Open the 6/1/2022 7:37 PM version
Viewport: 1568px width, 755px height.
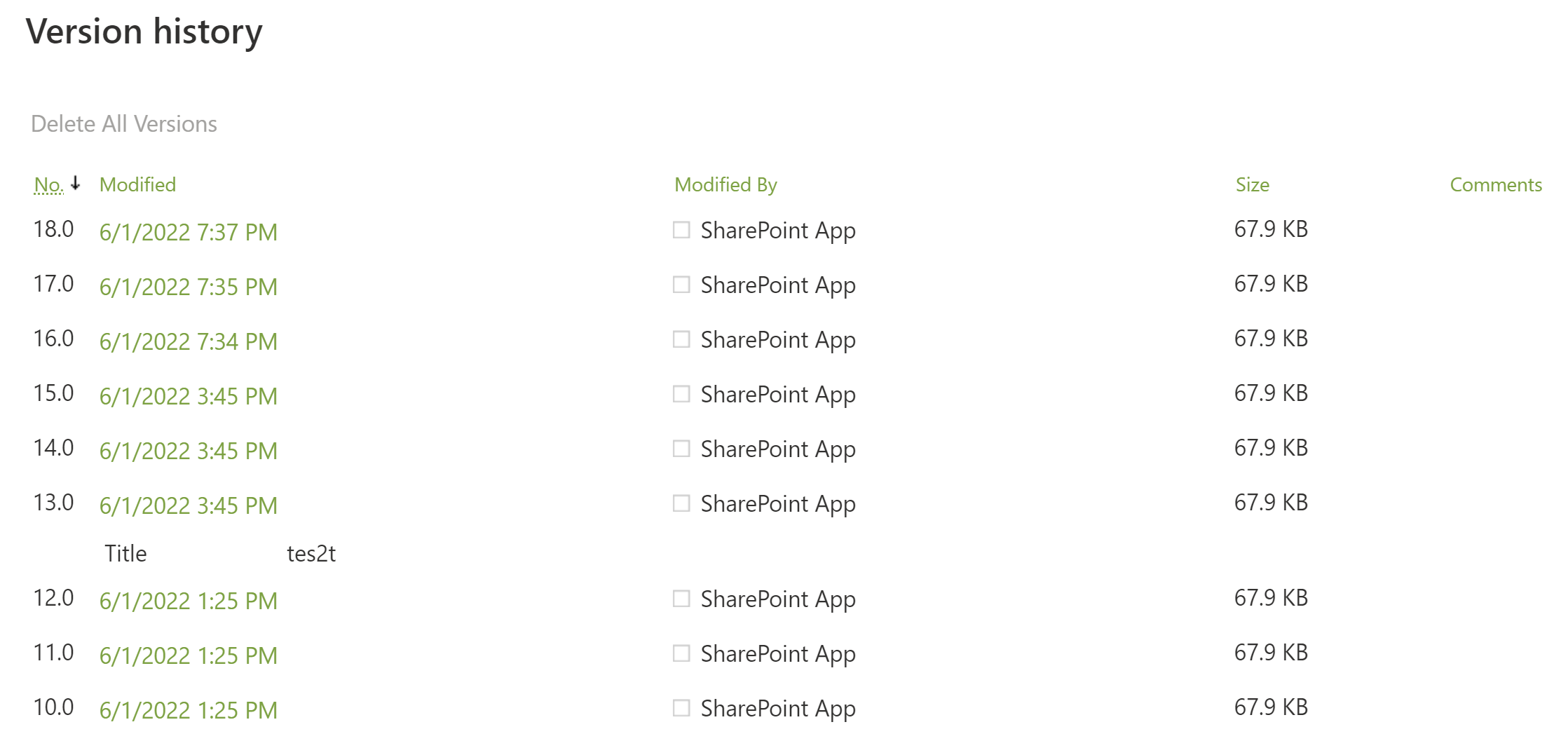click(188, 232)
